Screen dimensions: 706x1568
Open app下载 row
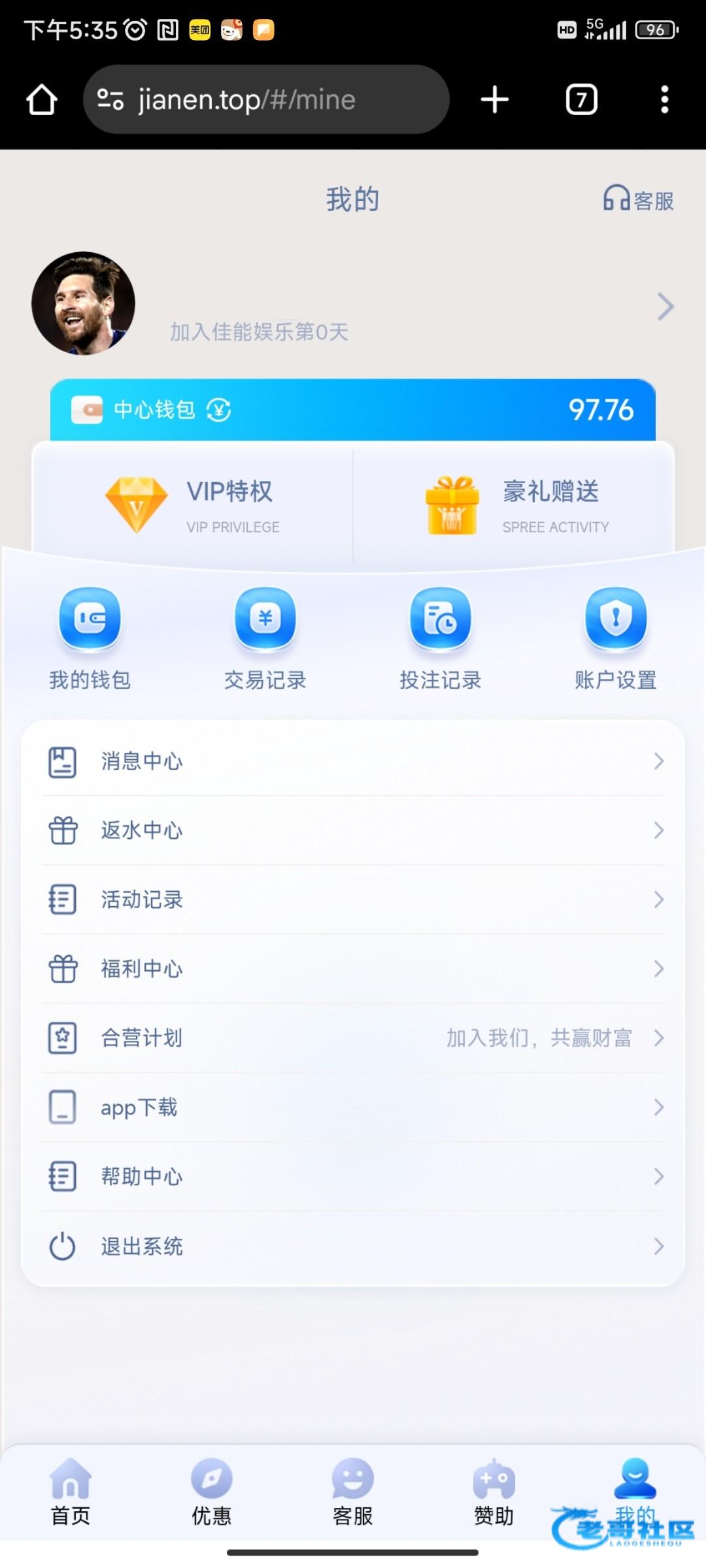coord(353,1107)
